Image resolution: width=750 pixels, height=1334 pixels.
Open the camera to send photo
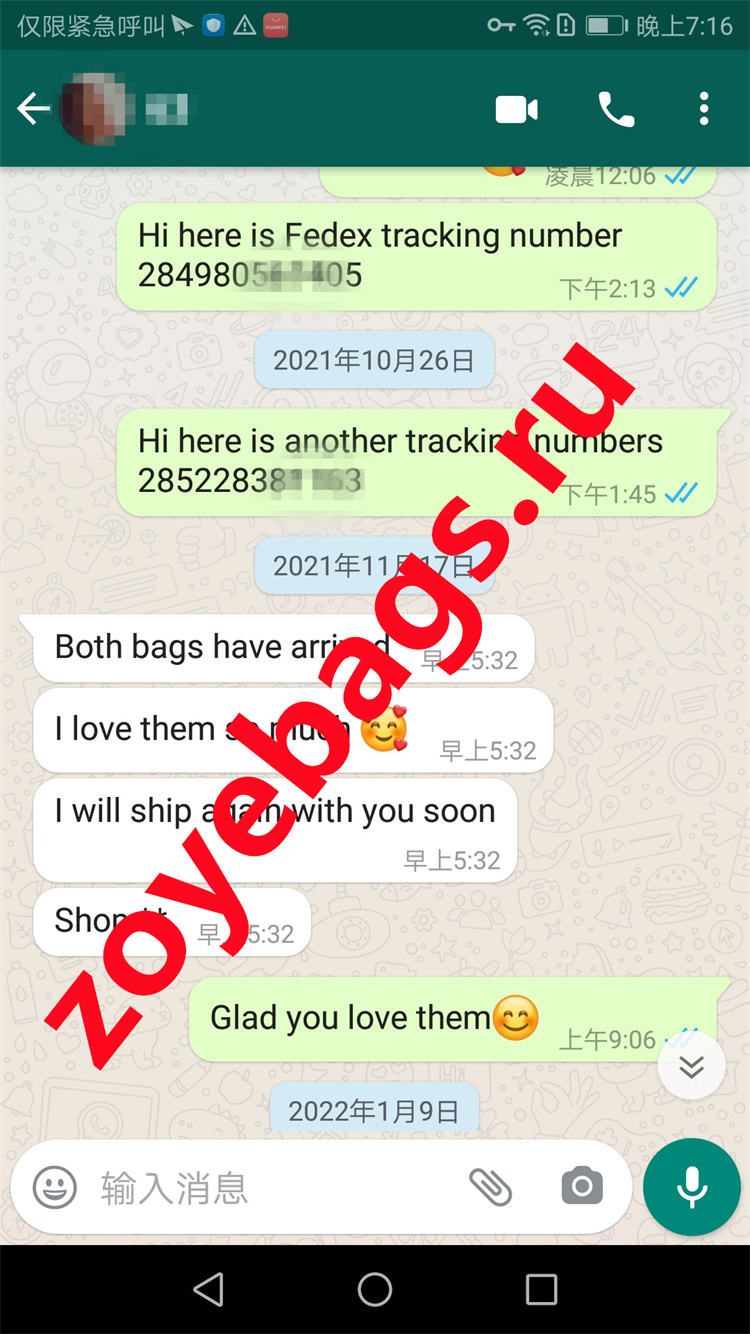[x=582, y=1188]
